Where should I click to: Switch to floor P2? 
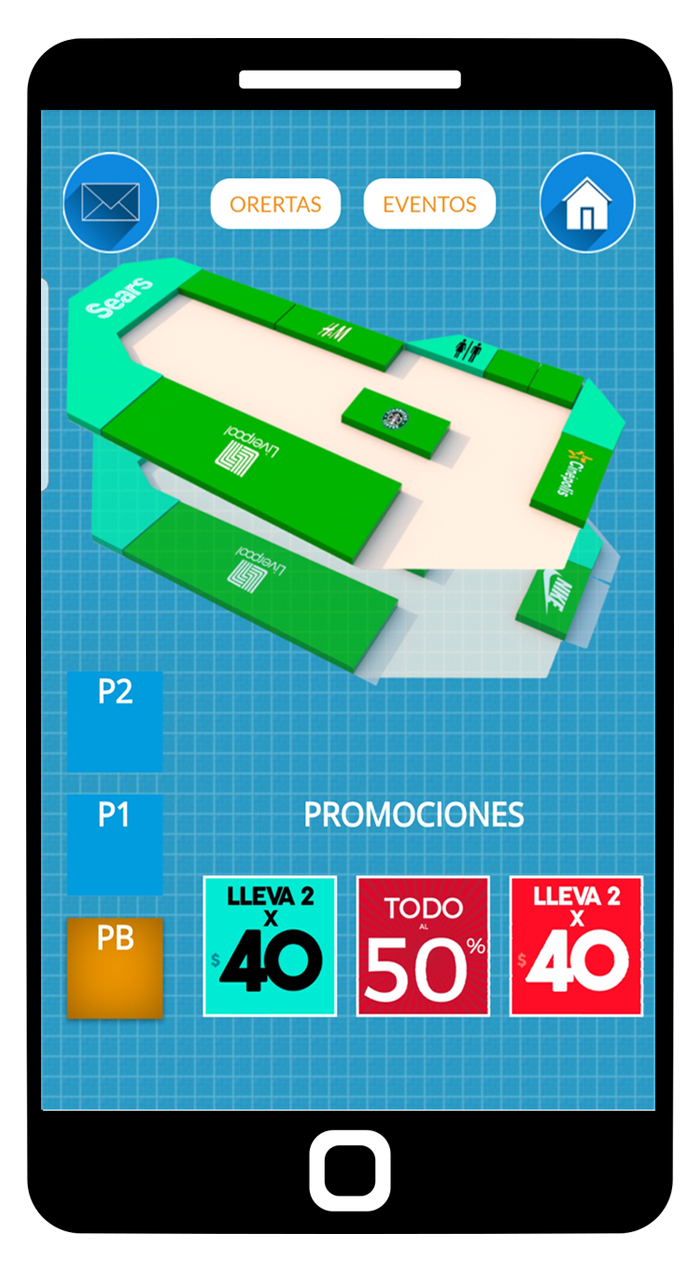[115, 721]
